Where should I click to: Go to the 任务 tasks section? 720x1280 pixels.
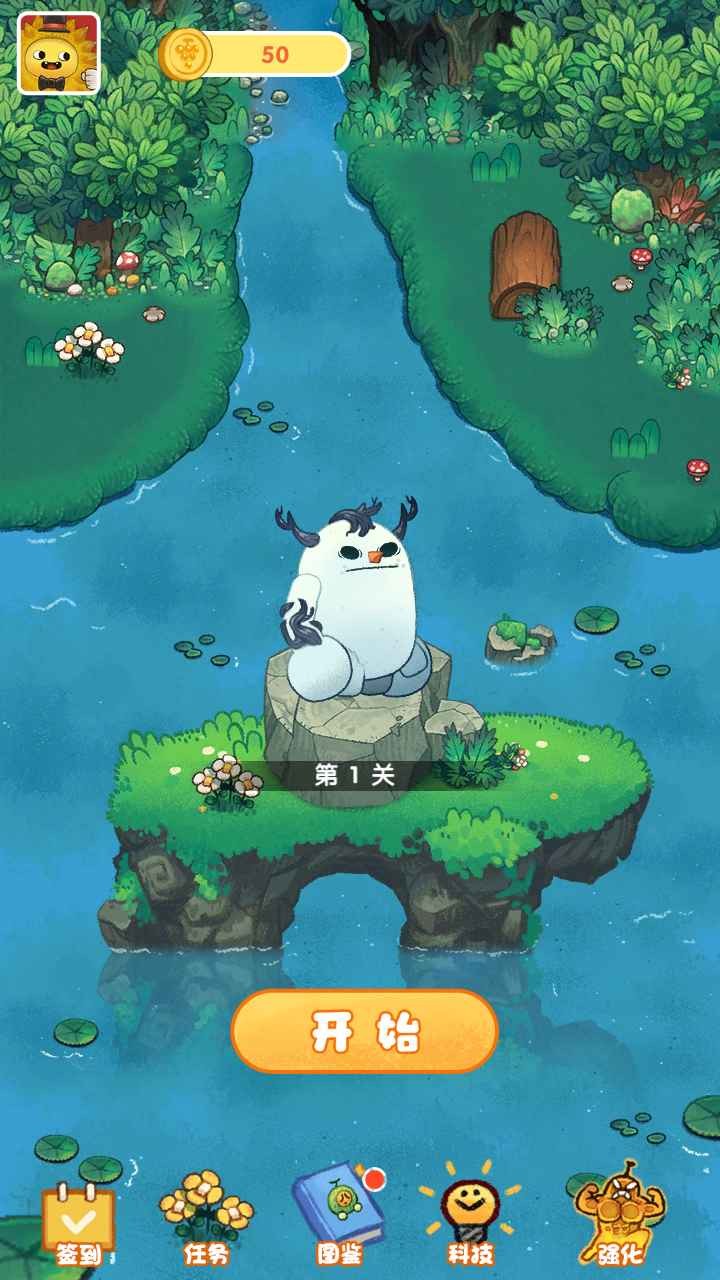click(206, 1215)
